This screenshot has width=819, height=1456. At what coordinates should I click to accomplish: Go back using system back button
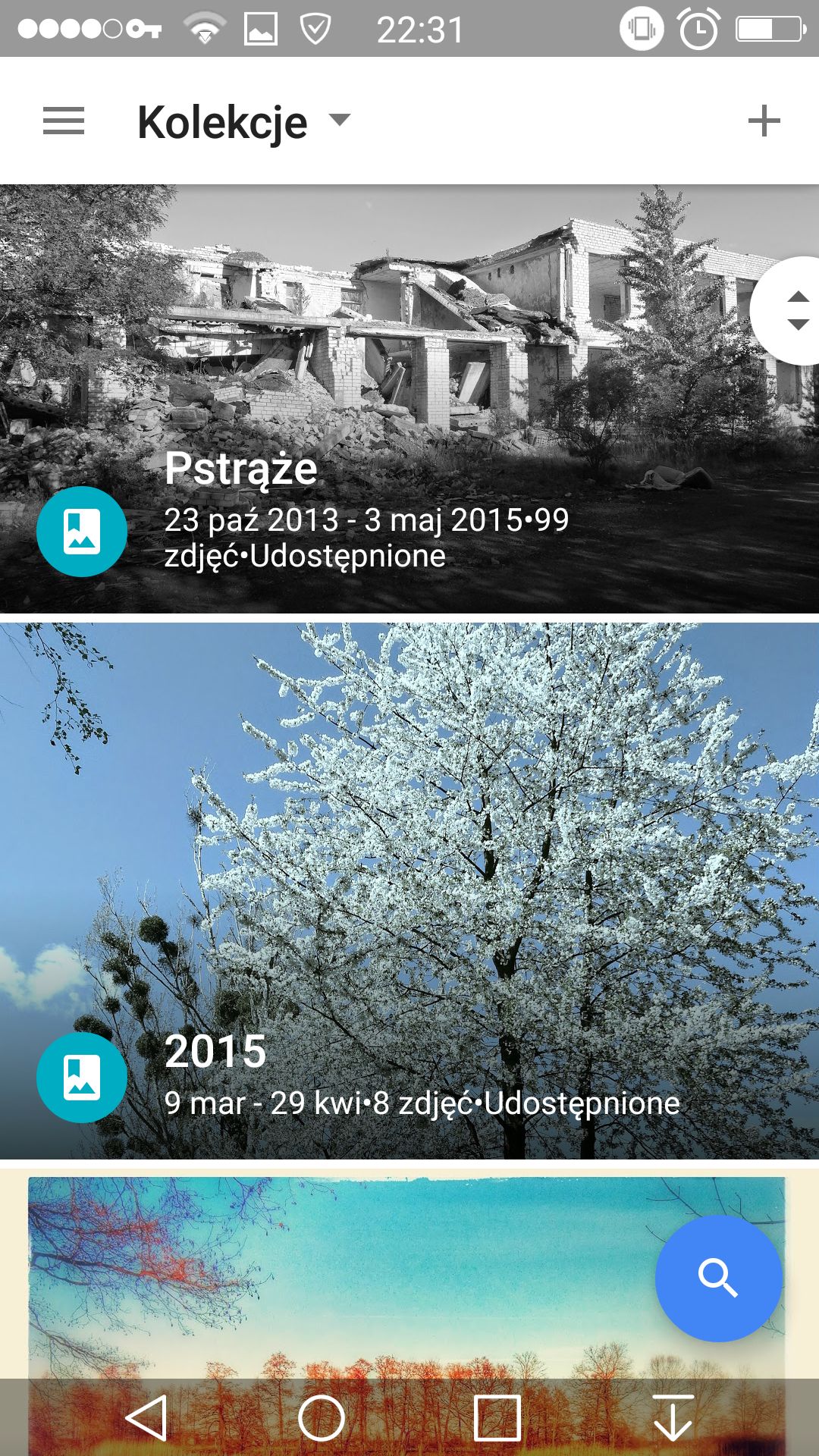click(146, 1417)
